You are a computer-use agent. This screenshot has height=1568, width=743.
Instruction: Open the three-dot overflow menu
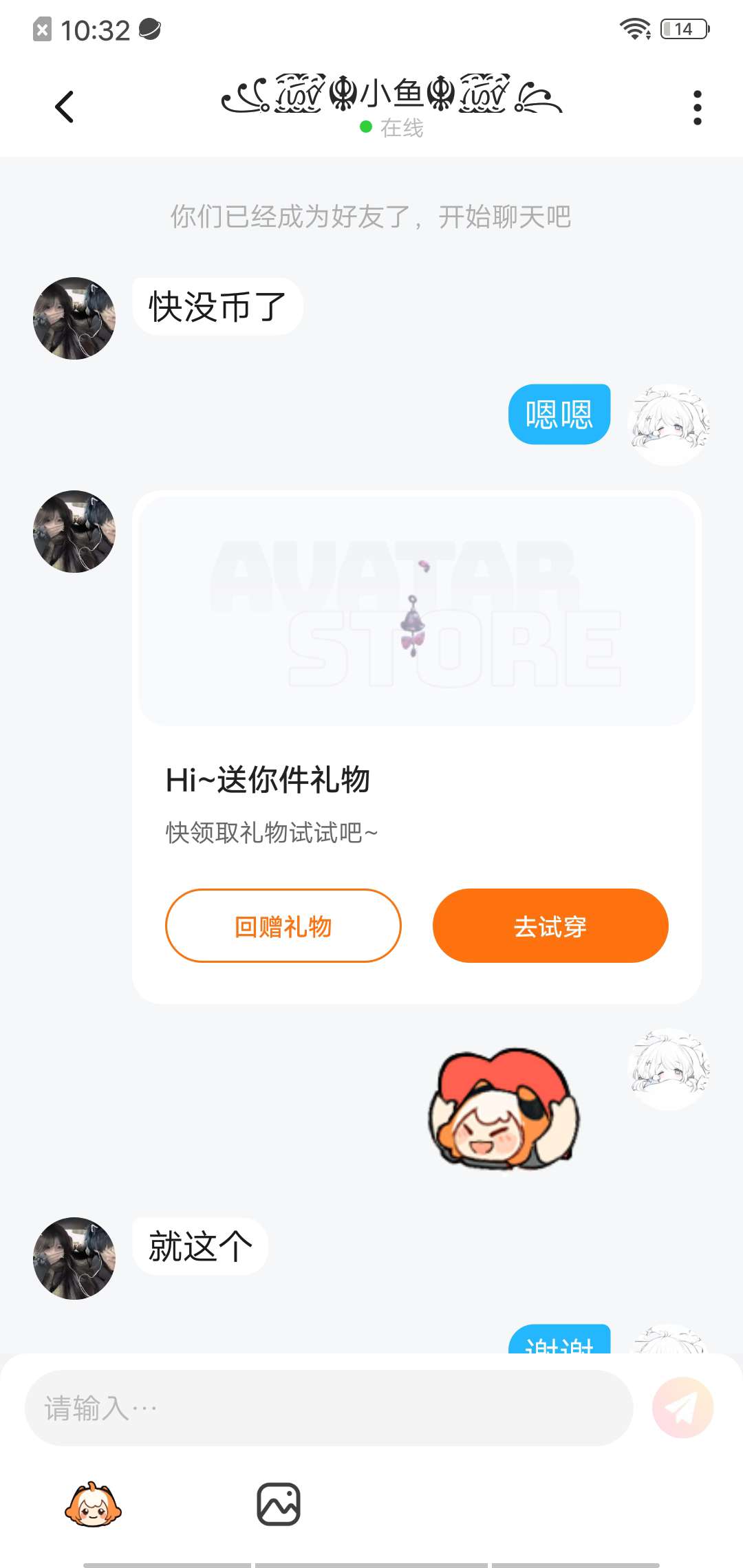[697, 108]
